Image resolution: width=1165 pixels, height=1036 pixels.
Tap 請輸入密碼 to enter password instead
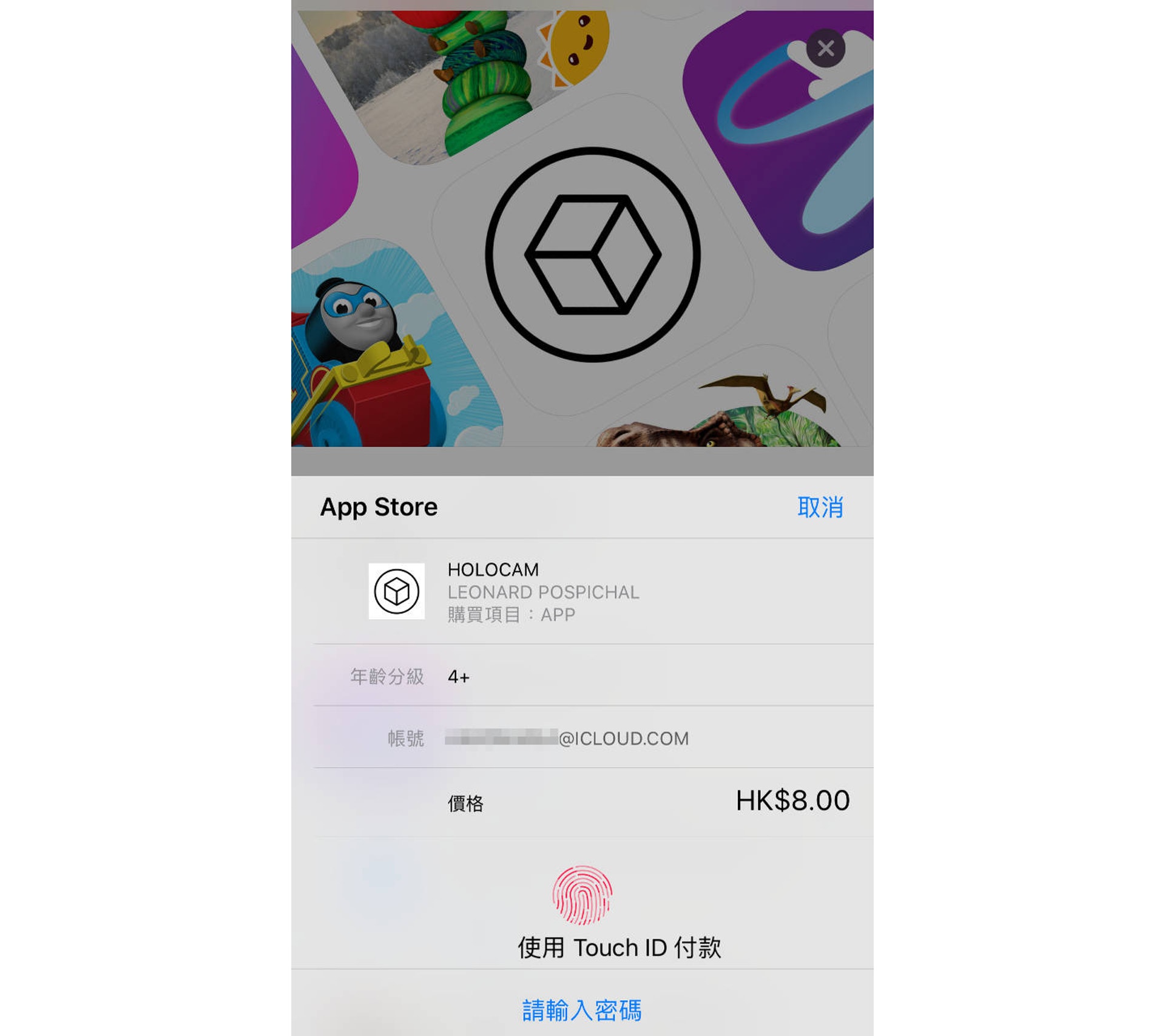pyautogui.click(x=582, y=1011)
